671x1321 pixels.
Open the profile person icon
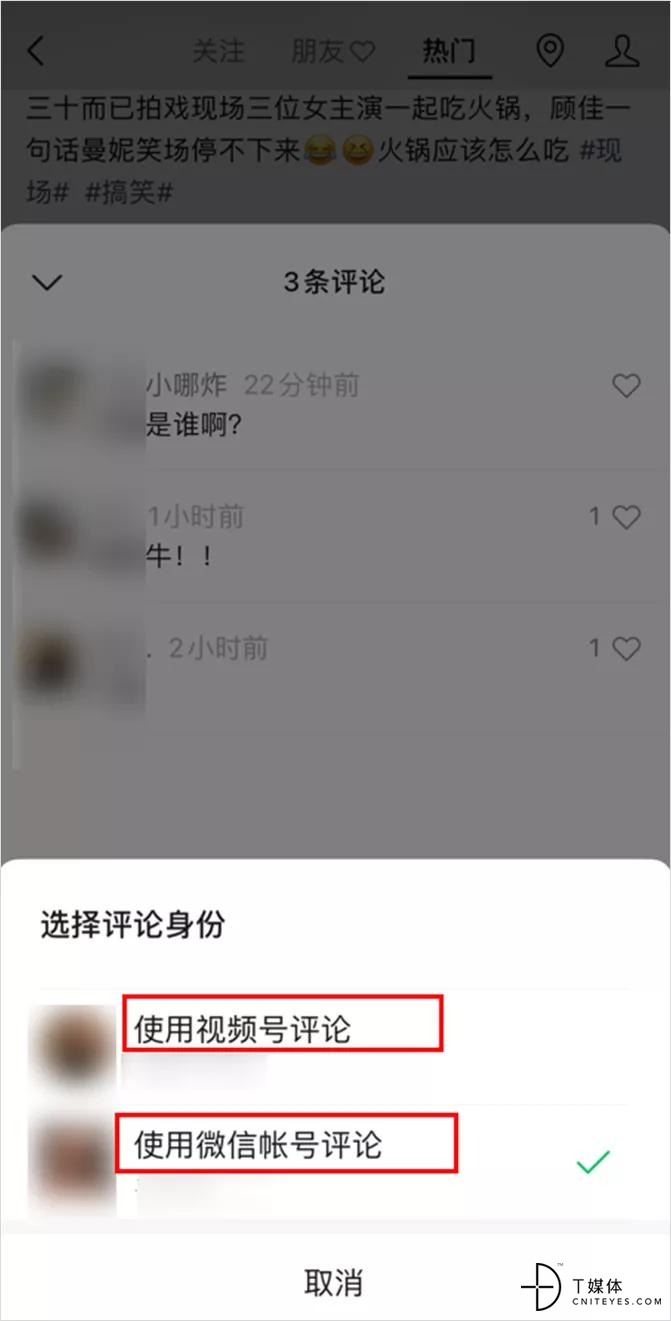622,50
